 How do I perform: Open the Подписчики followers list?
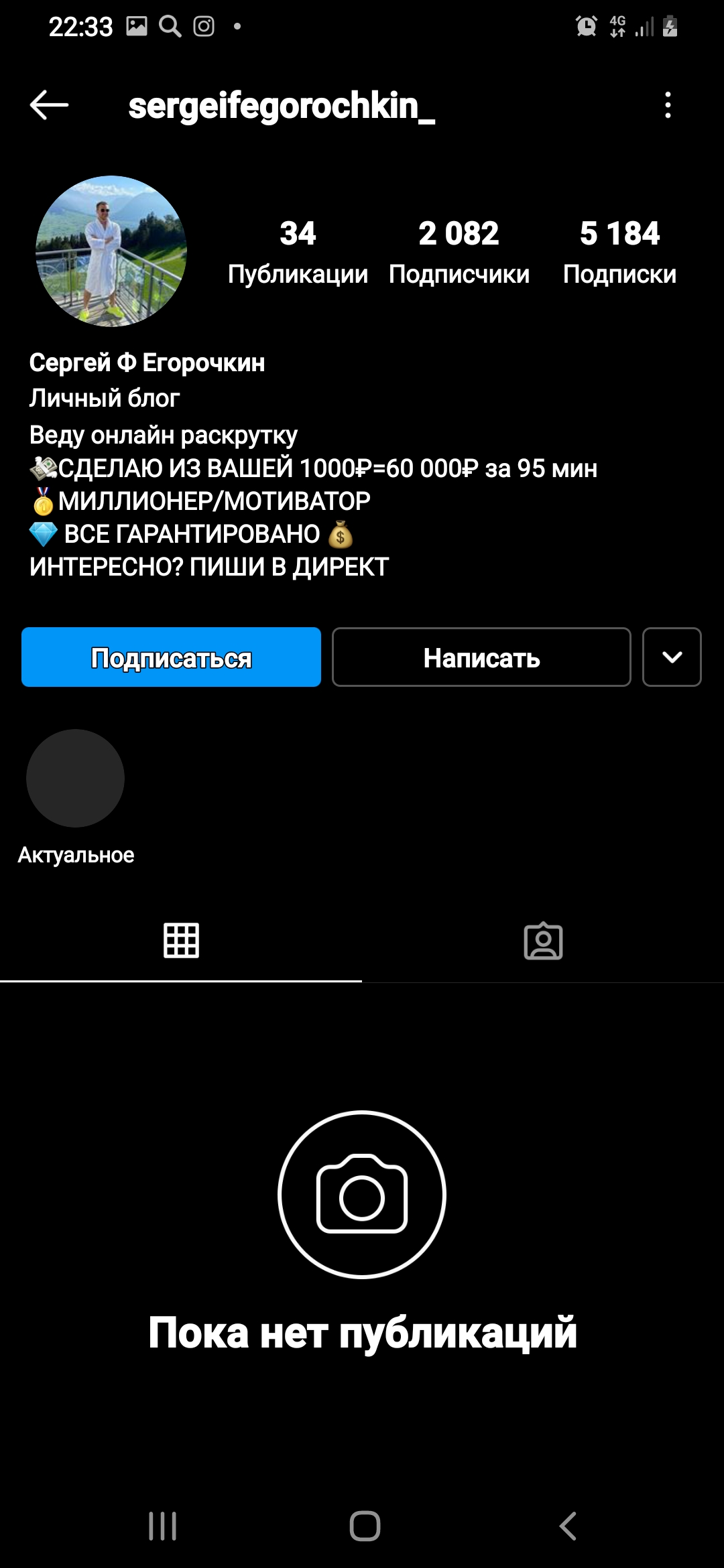click(459, 253)
